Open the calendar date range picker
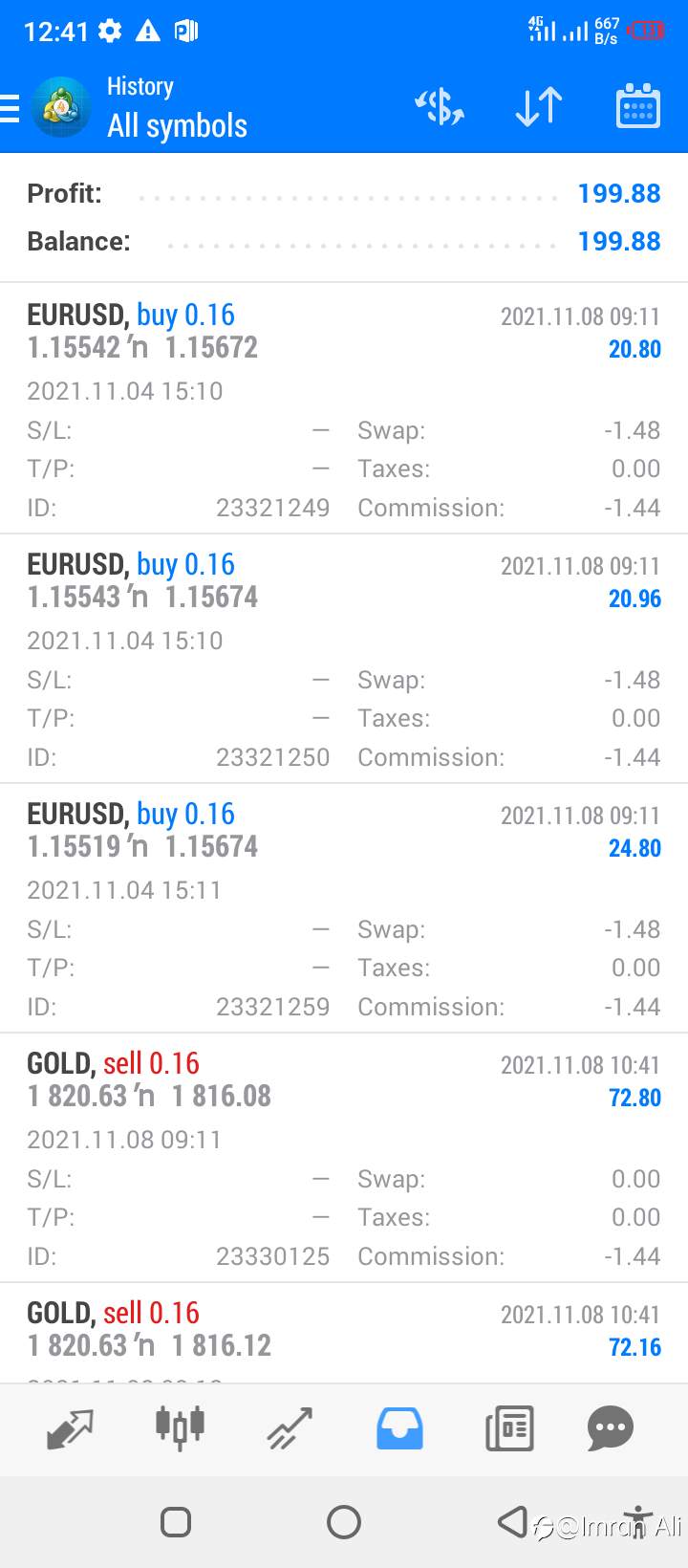The height and width of the screenshot is (1568, 688). click(637, 106)
